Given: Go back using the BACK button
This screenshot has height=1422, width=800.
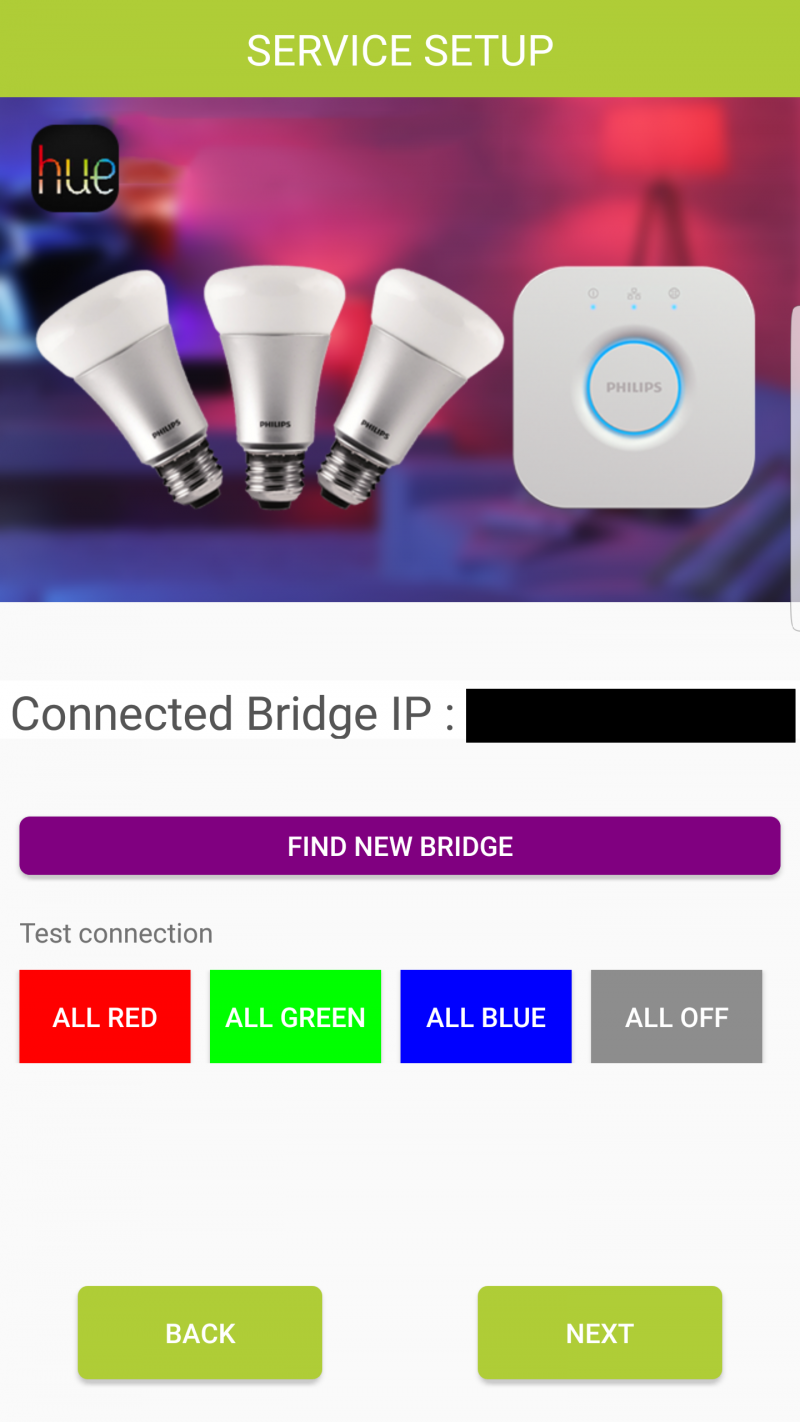Looking at the screenshot, I should pyautogui.click(x=199, y=1332).
